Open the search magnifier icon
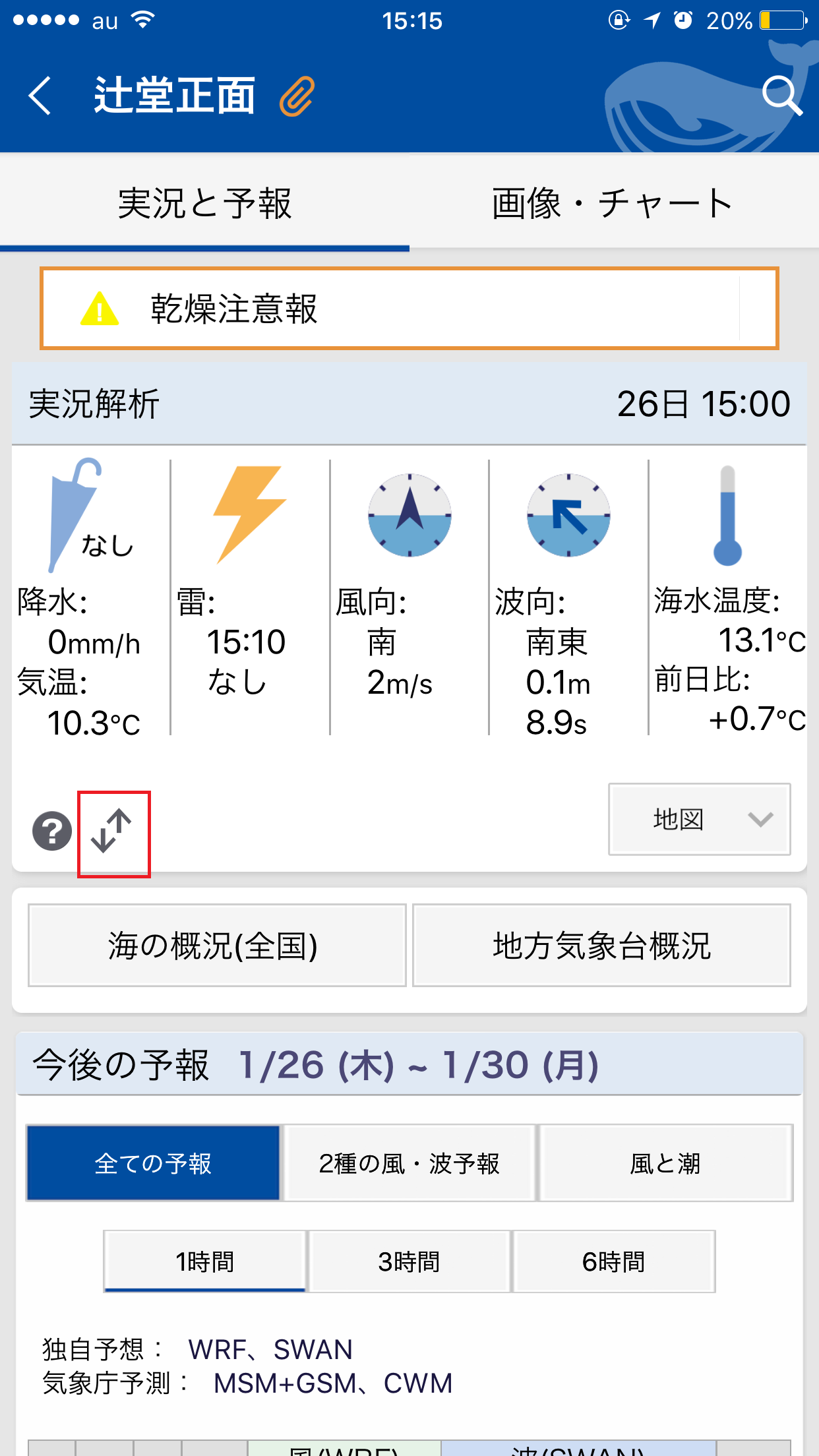819x1456 pixels. pos(782,96)
